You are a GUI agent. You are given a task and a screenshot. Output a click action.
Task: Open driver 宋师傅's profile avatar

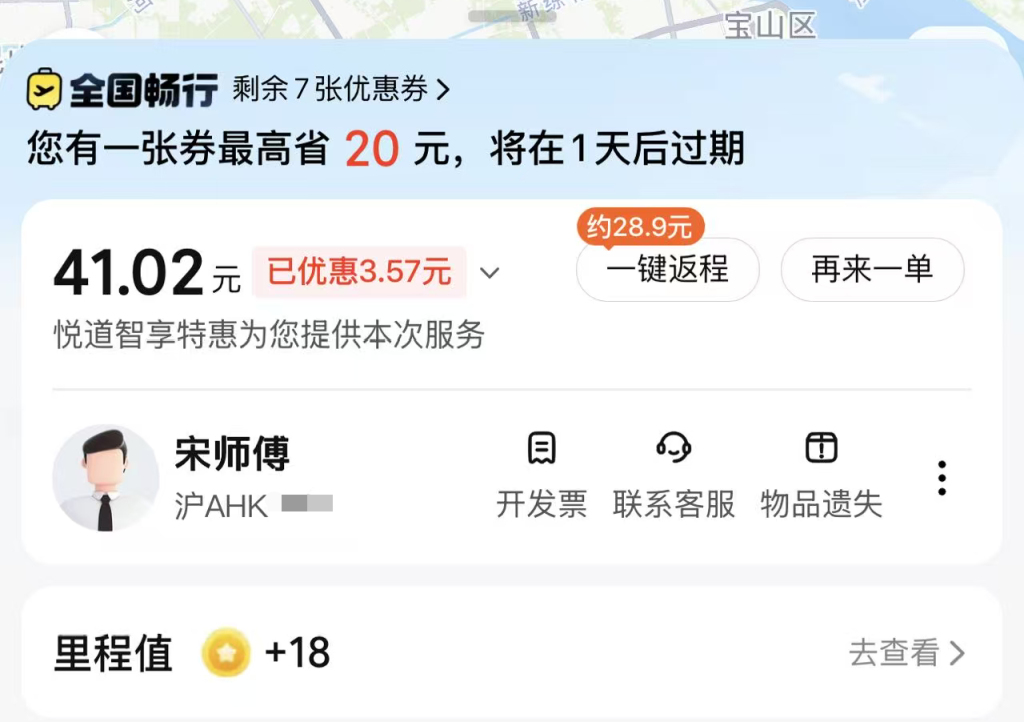105,478
